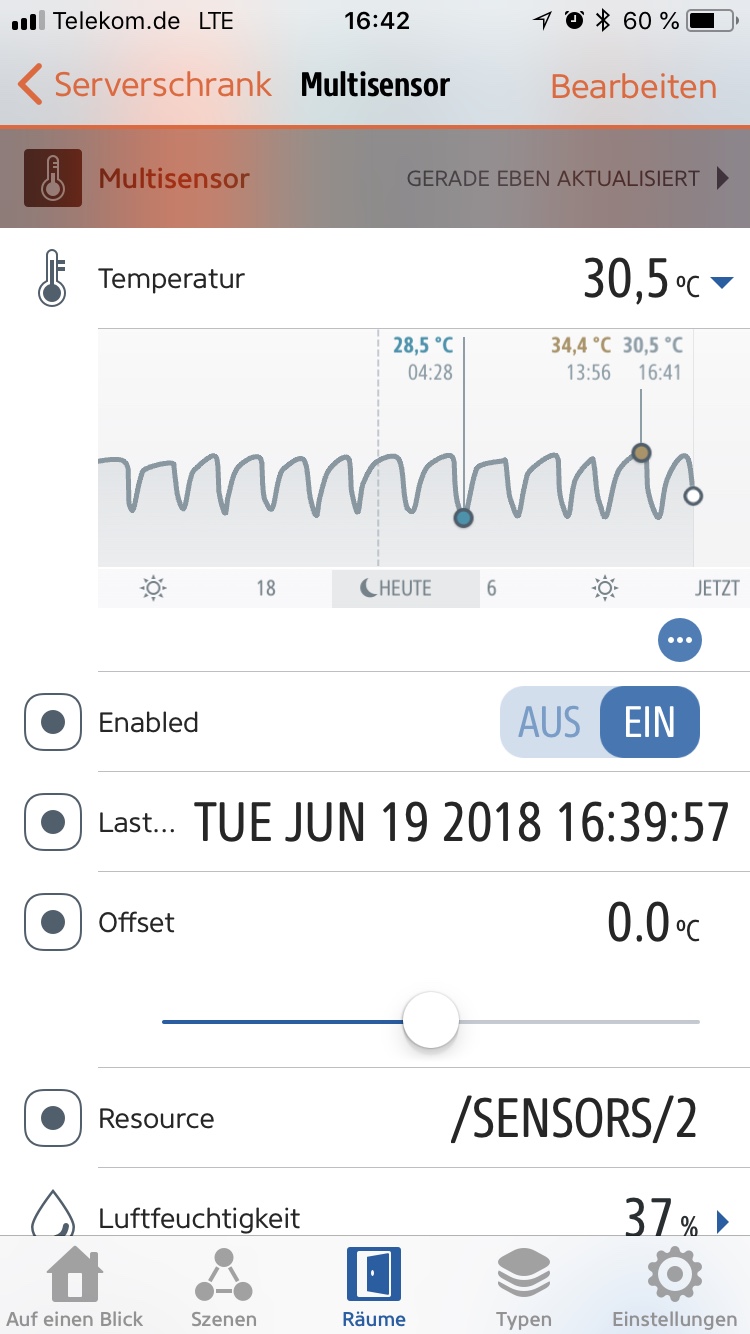Tap the Resource row indicator icon
This screenshot has height=1334, width=750.
pyautogui.click(x=52, y=1118)
